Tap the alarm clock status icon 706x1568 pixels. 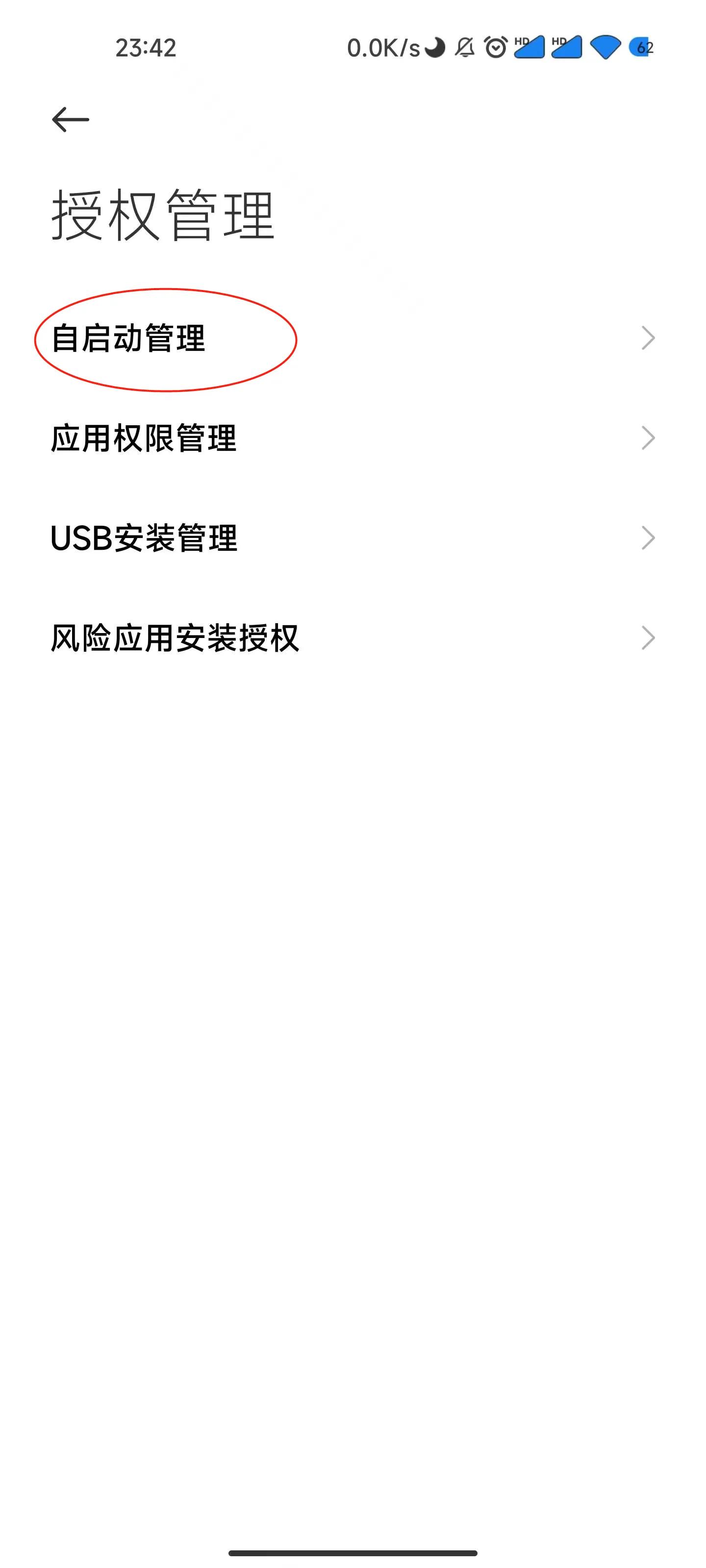point(495,48)
